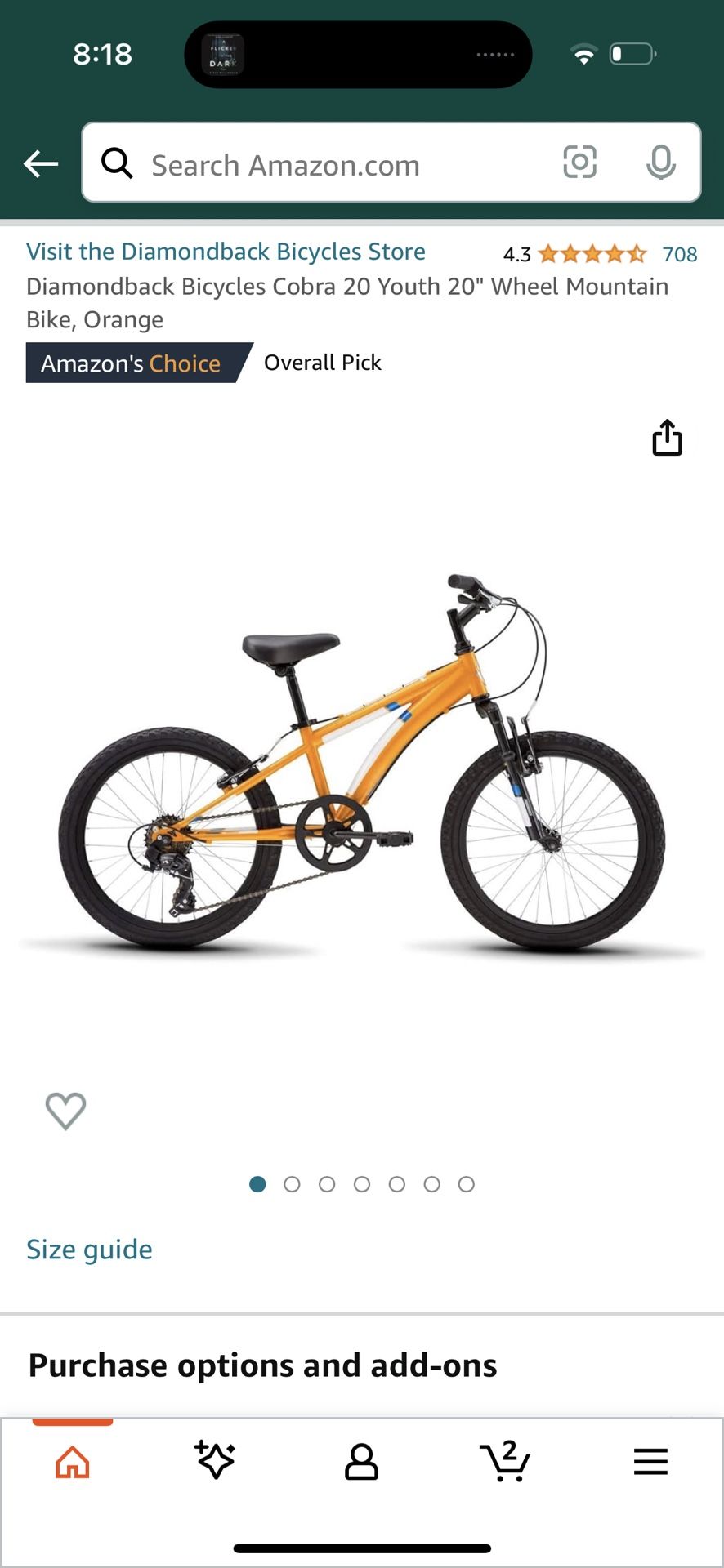Open the 708 ratings reviews
This screenshot has height=1568, width=724.
679,255
